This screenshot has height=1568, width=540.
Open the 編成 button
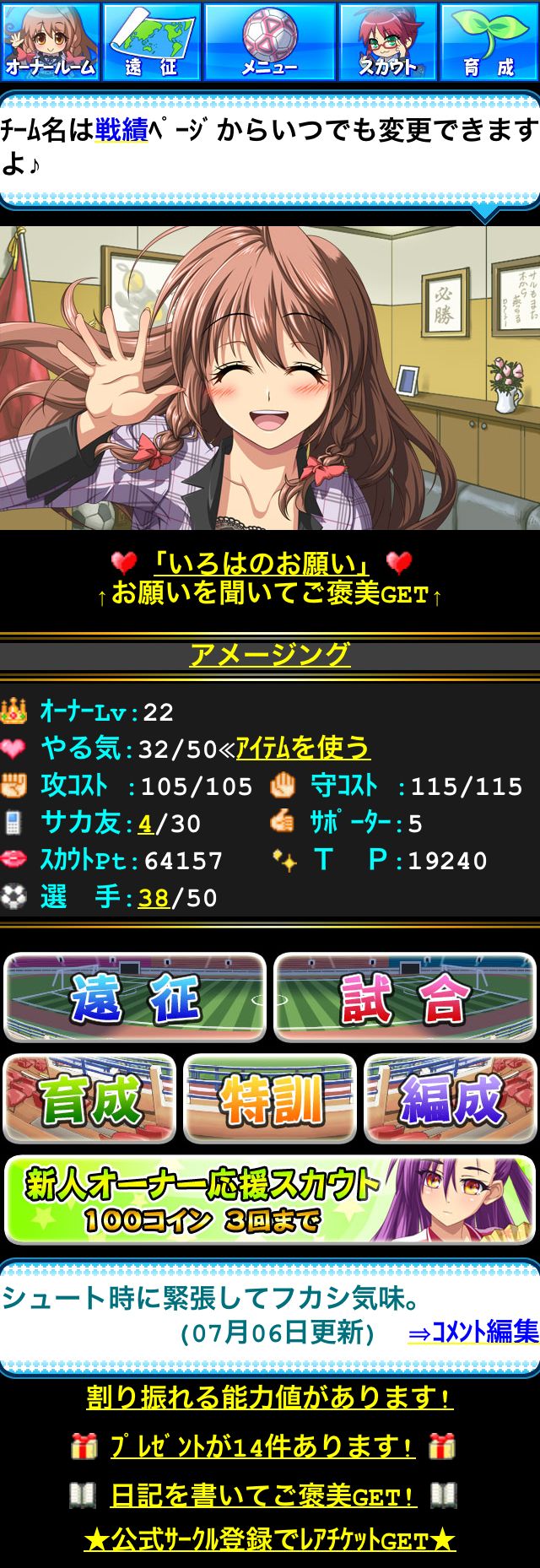(x=451, y=1099)
